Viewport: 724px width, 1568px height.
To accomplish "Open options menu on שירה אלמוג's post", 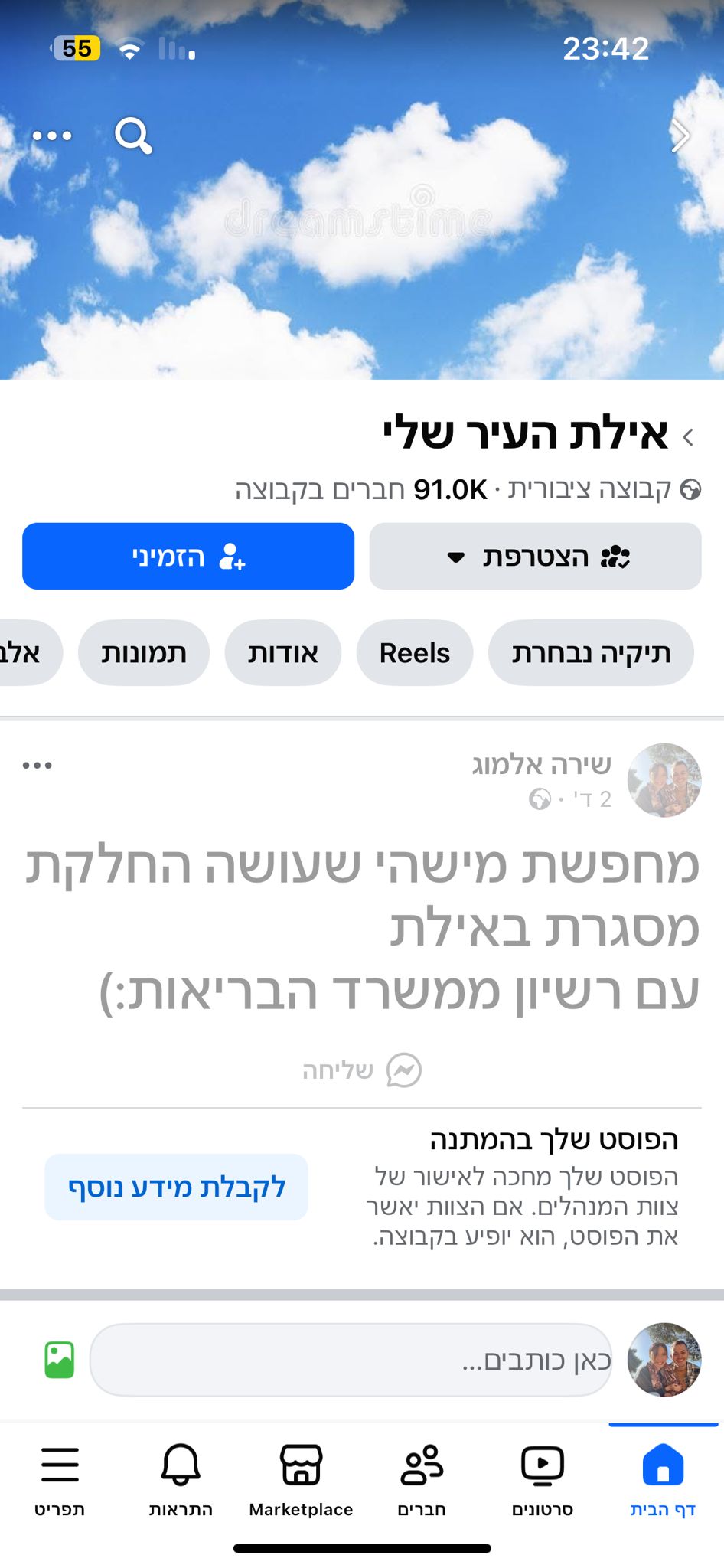I will click(x=38, y=765).
